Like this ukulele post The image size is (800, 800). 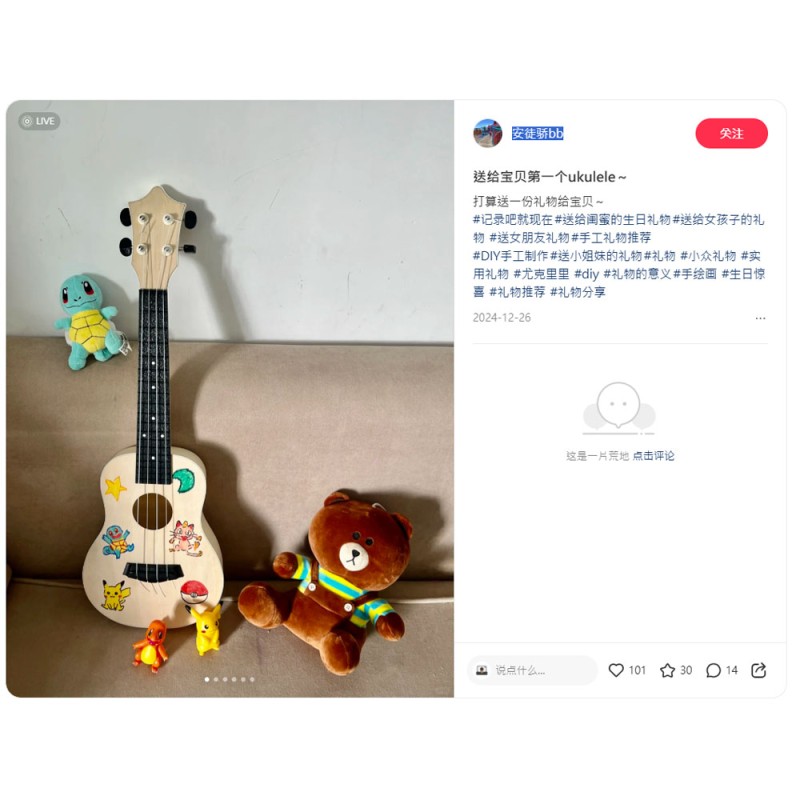(x=616, y=670)
